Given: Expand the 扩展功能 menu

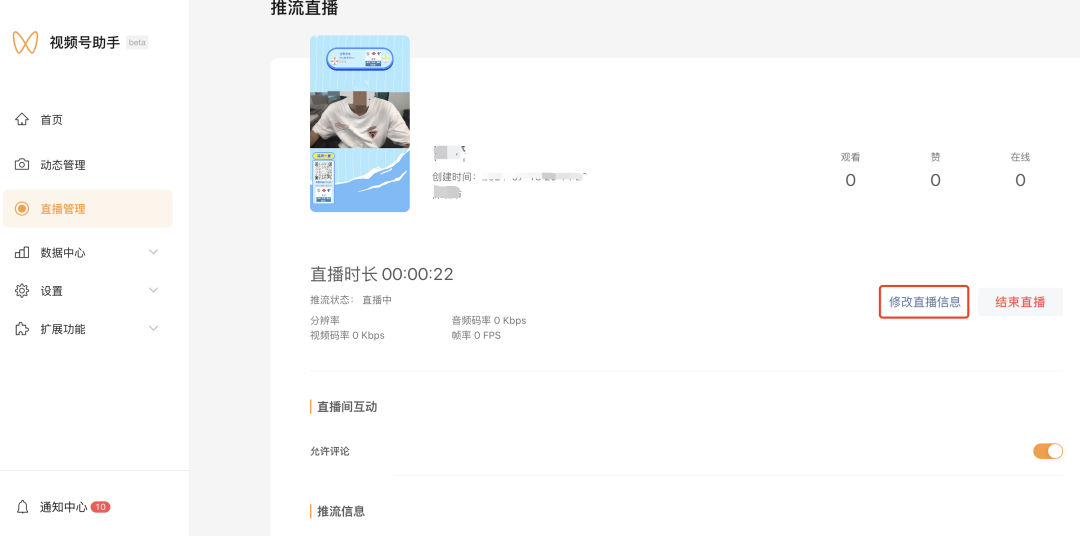Looking at the screenshot, I should [x=85, y=329].
